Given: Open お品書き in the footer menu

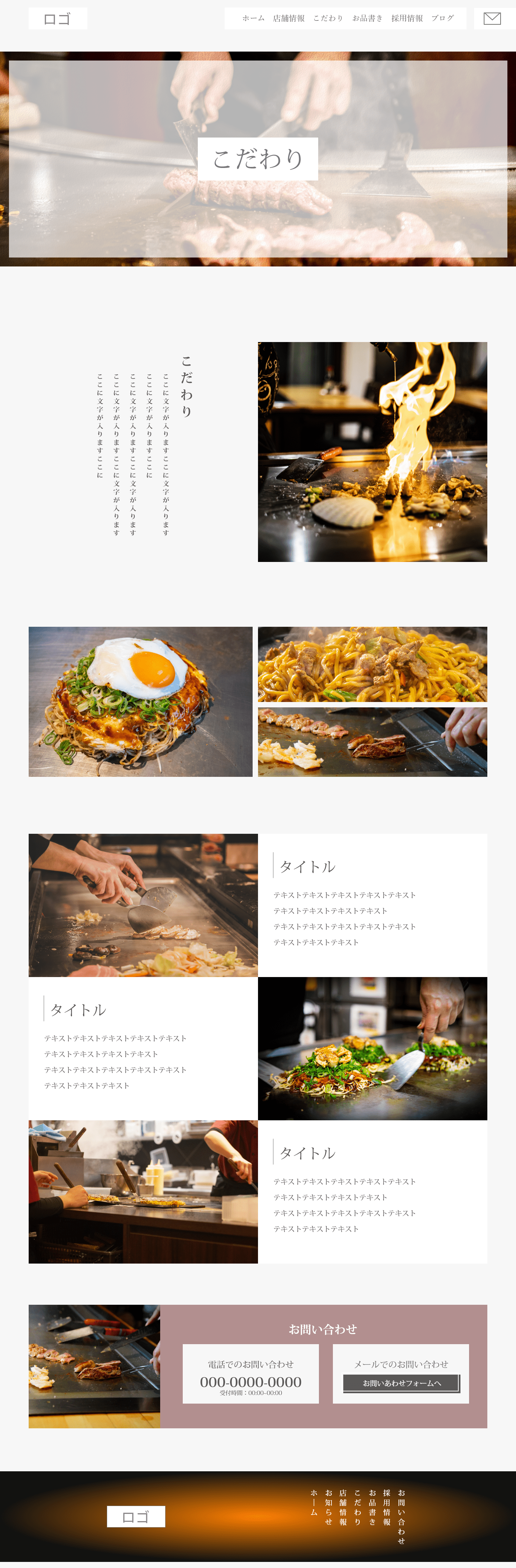Looking at the screenshot, I should tap(372, 1506).
